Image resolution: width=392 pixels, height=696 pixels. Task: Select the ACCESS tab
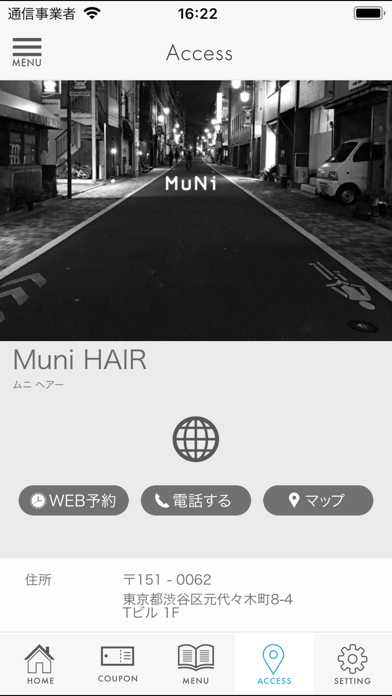click(274, 664)
